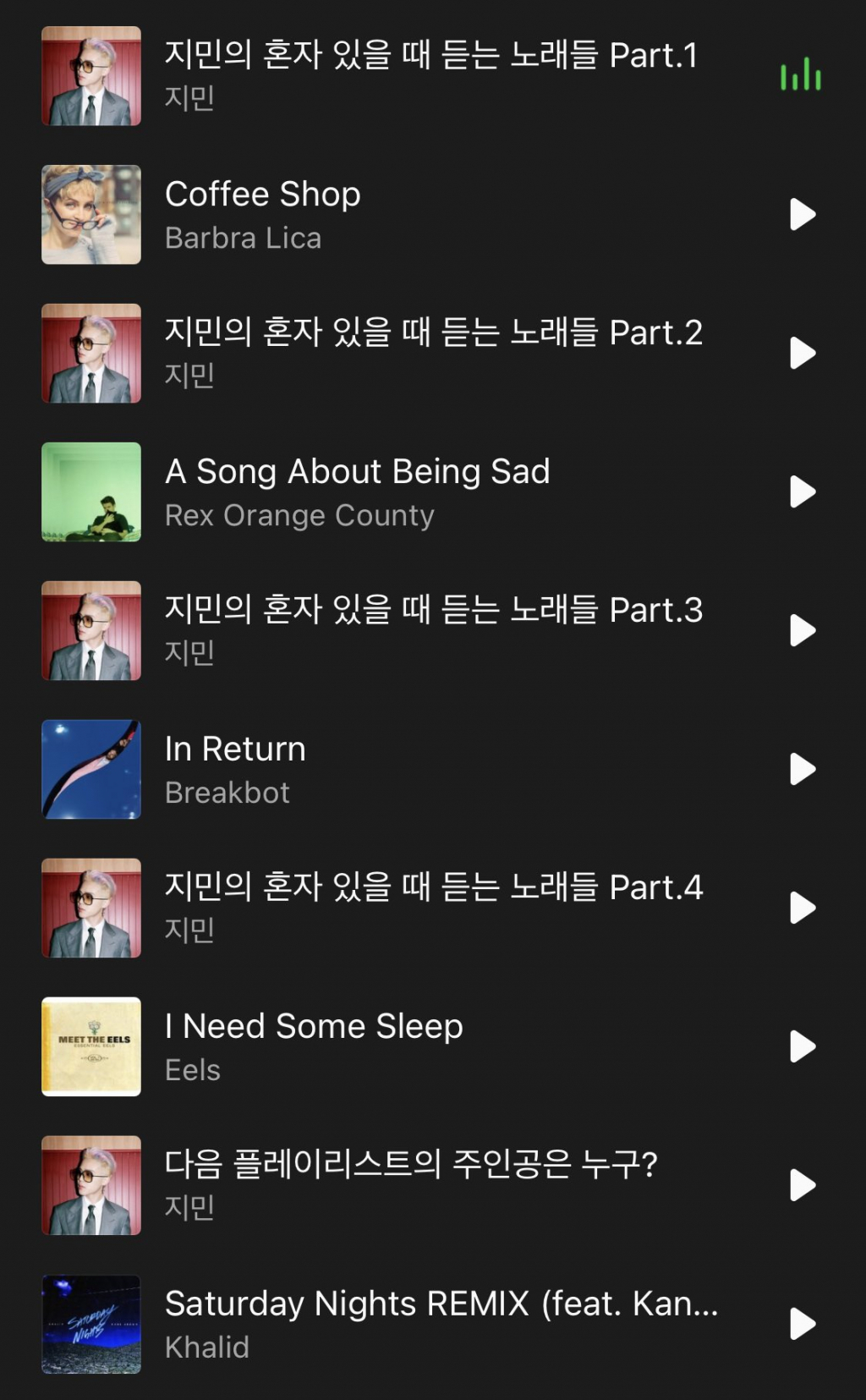Play 지민의 혼자 있을 때 듣는 노래들 Part.4
This screenshot has width=866, height=1400.
click(x=802, y=909)
